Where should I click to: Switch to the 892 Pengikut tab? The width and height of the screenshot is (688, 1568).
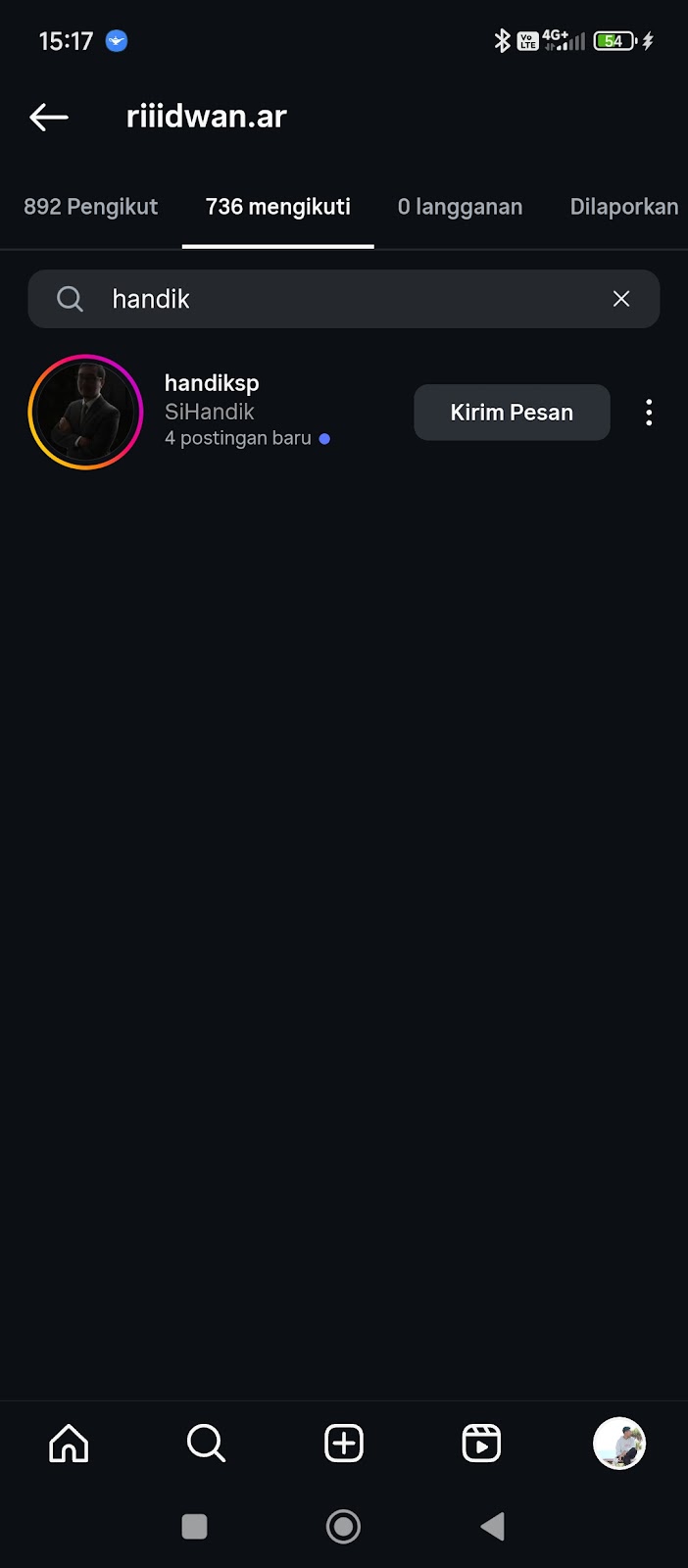(90, 207)
